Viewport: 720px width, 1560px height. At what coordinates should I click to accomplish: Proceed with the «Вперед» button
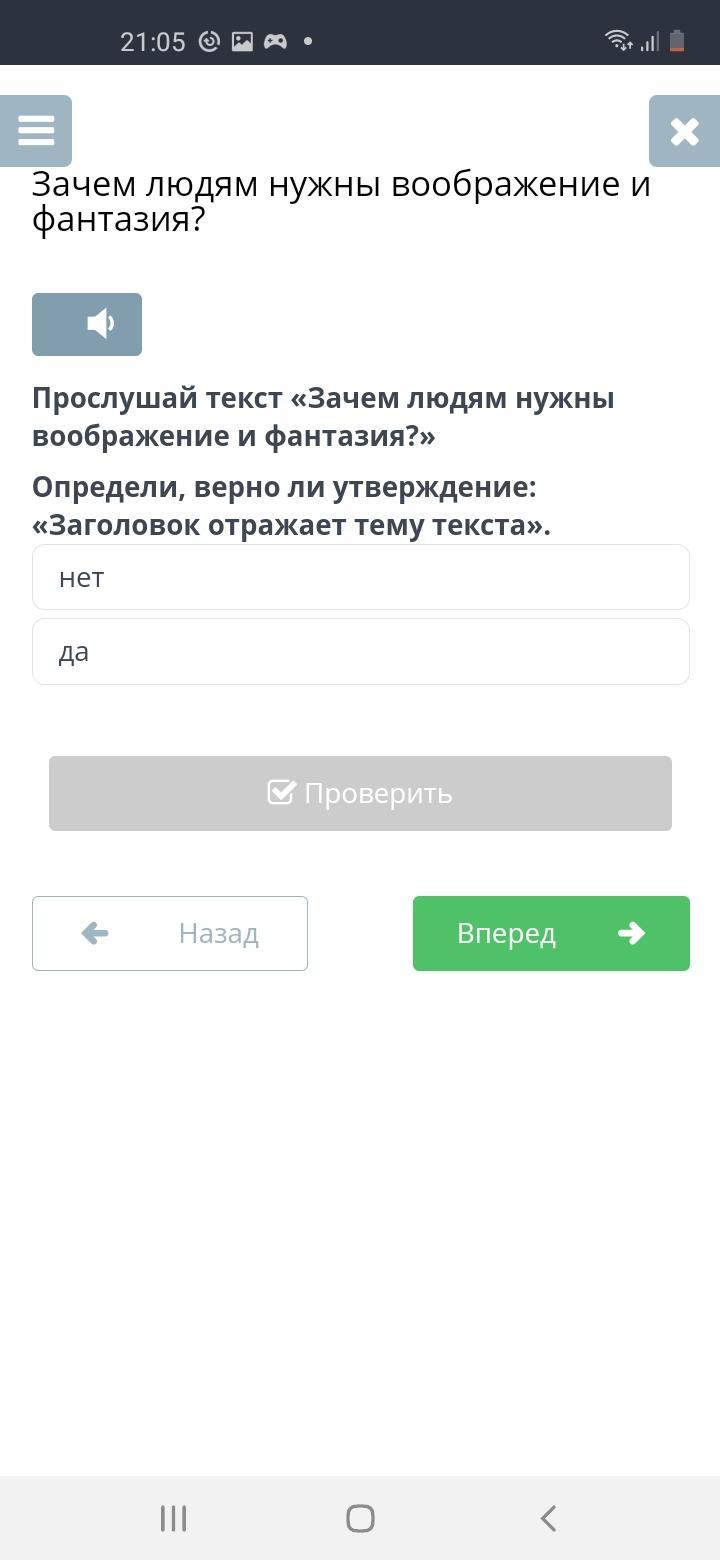551,933
